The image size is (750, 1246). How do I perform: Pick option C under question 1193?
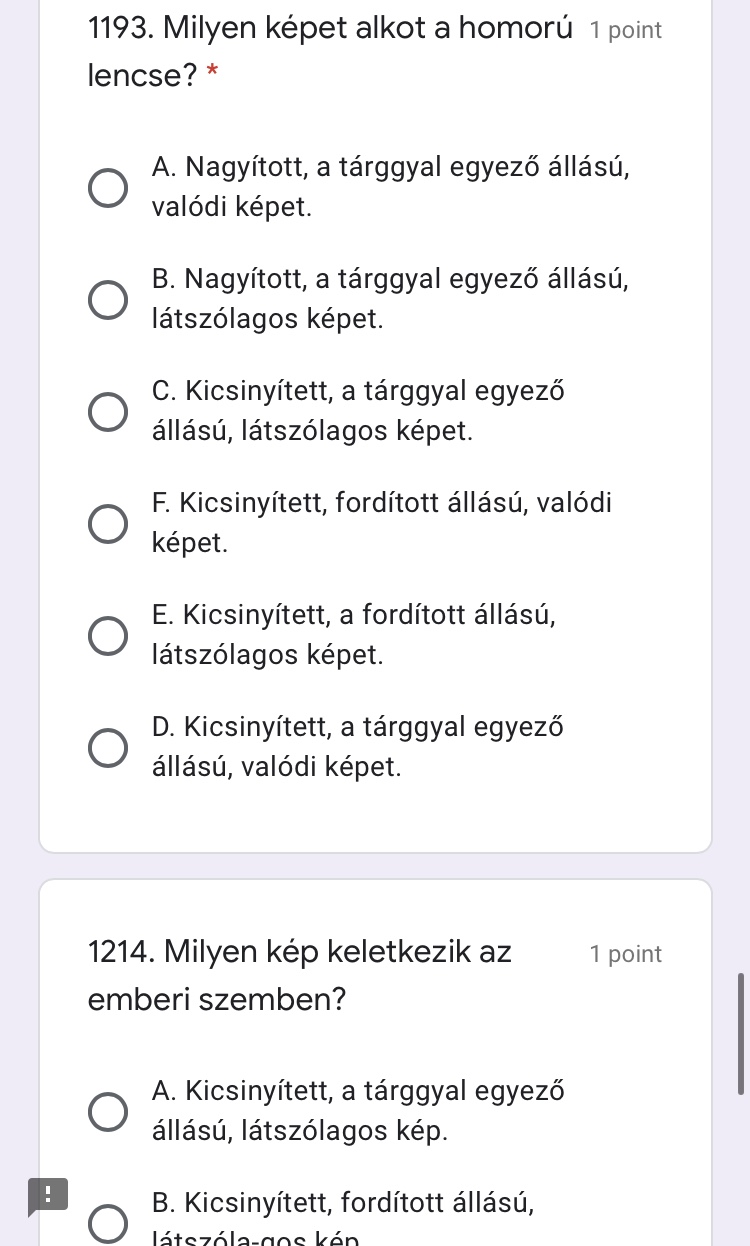pos(108,411)
